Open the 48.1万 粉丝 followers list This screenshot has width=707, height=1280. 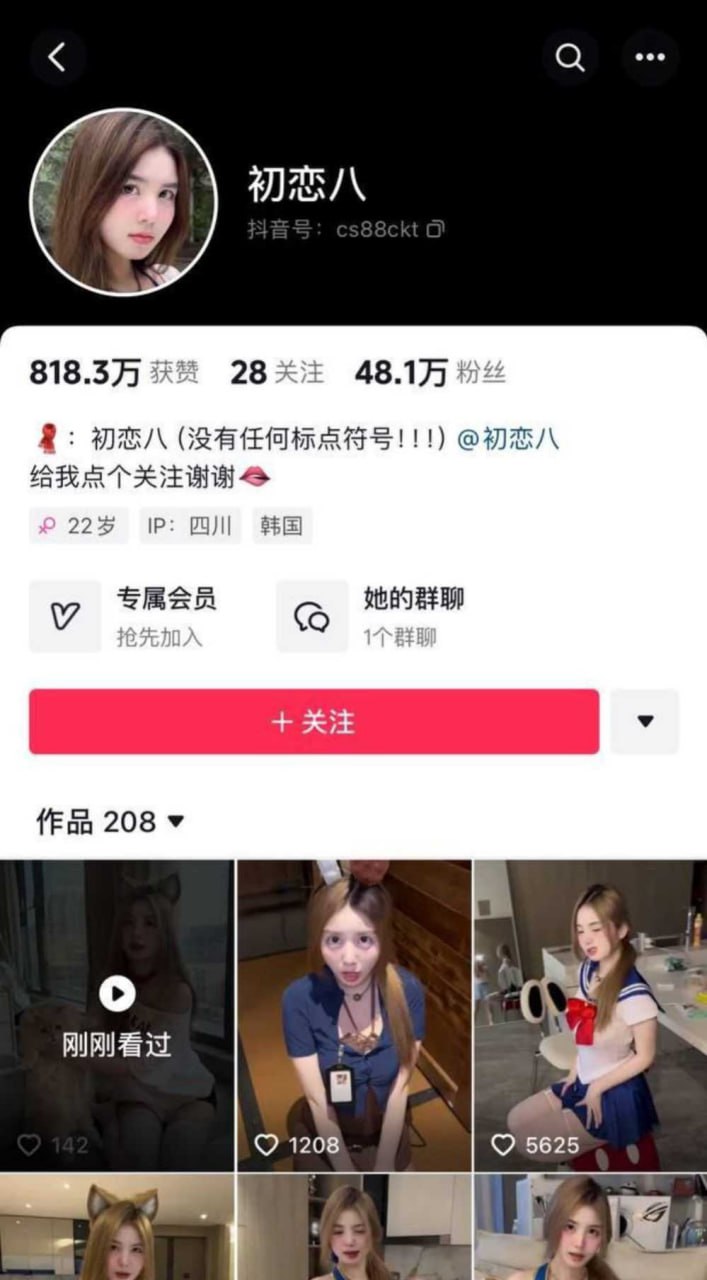tap(430, 373)
